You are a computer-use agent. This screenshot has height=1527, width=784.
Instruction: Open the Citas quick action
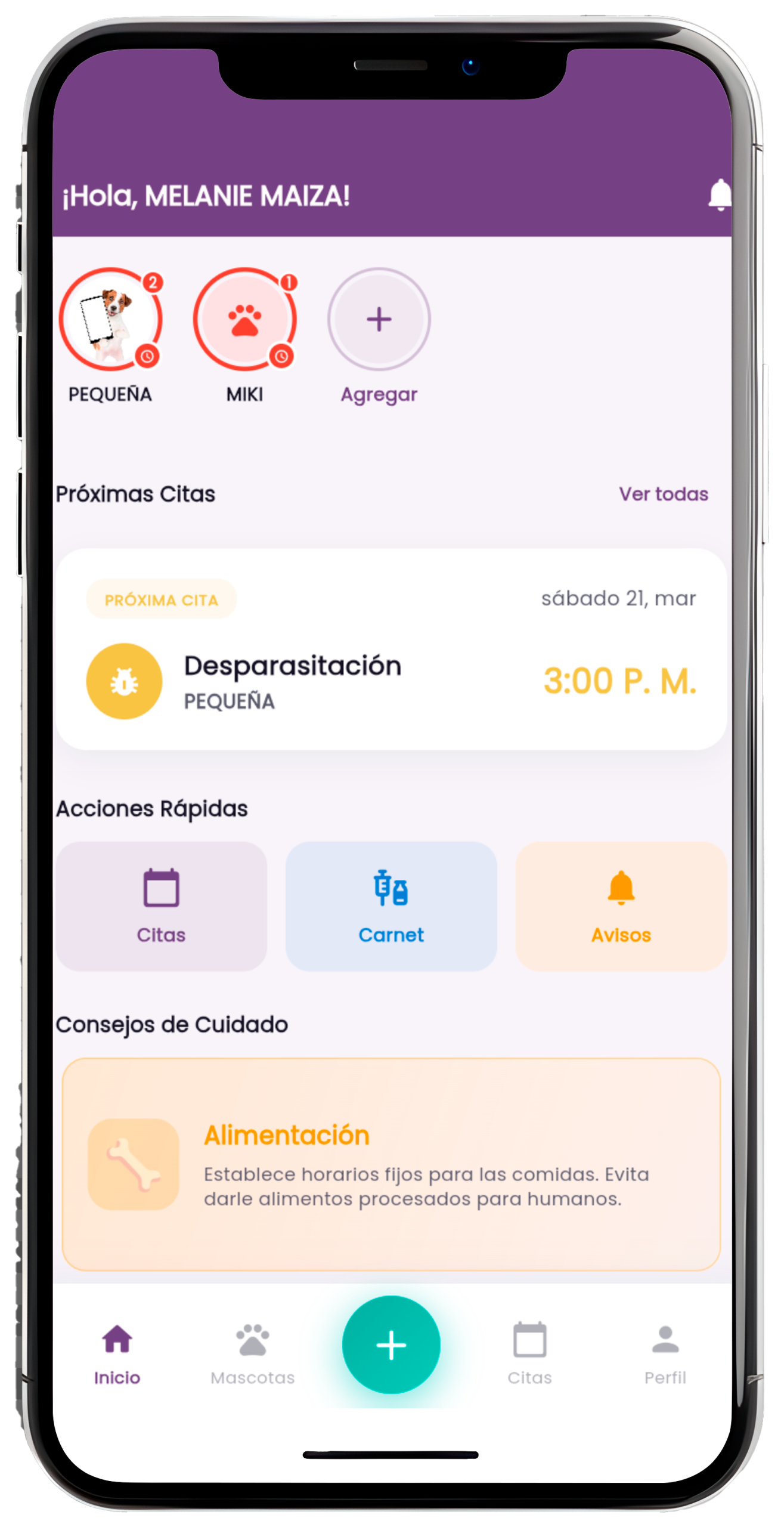click(161, 905)
